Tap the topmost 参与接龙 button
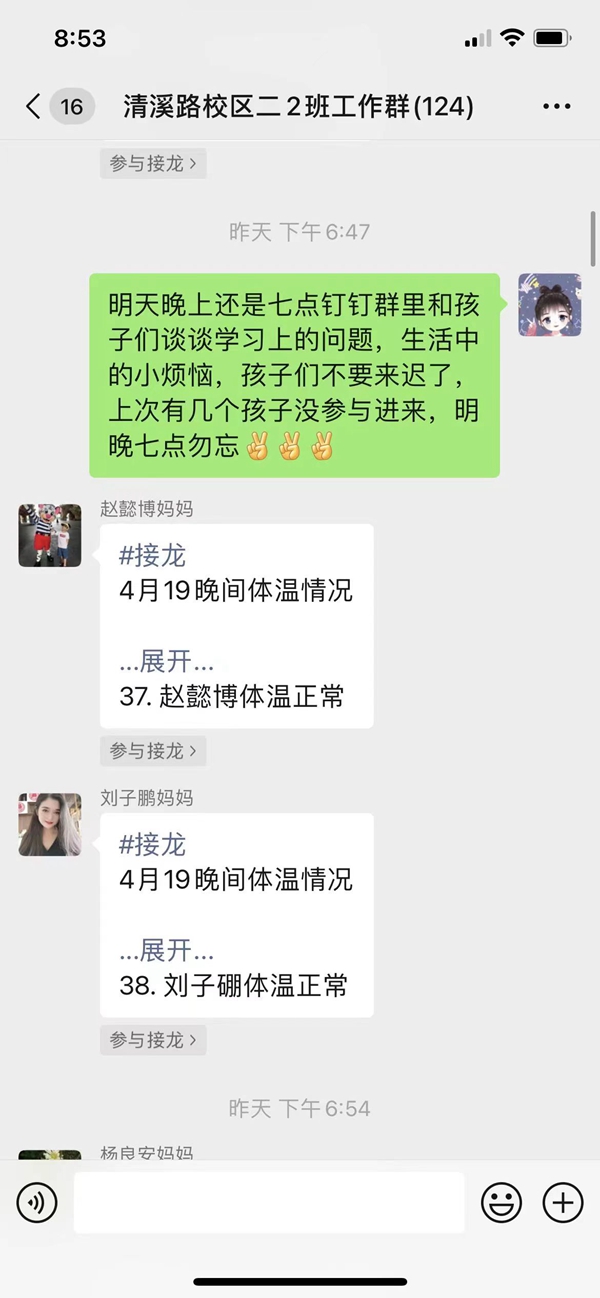Image resolution: width=600 pixels, height=1298 pixels. pos(153,163)
